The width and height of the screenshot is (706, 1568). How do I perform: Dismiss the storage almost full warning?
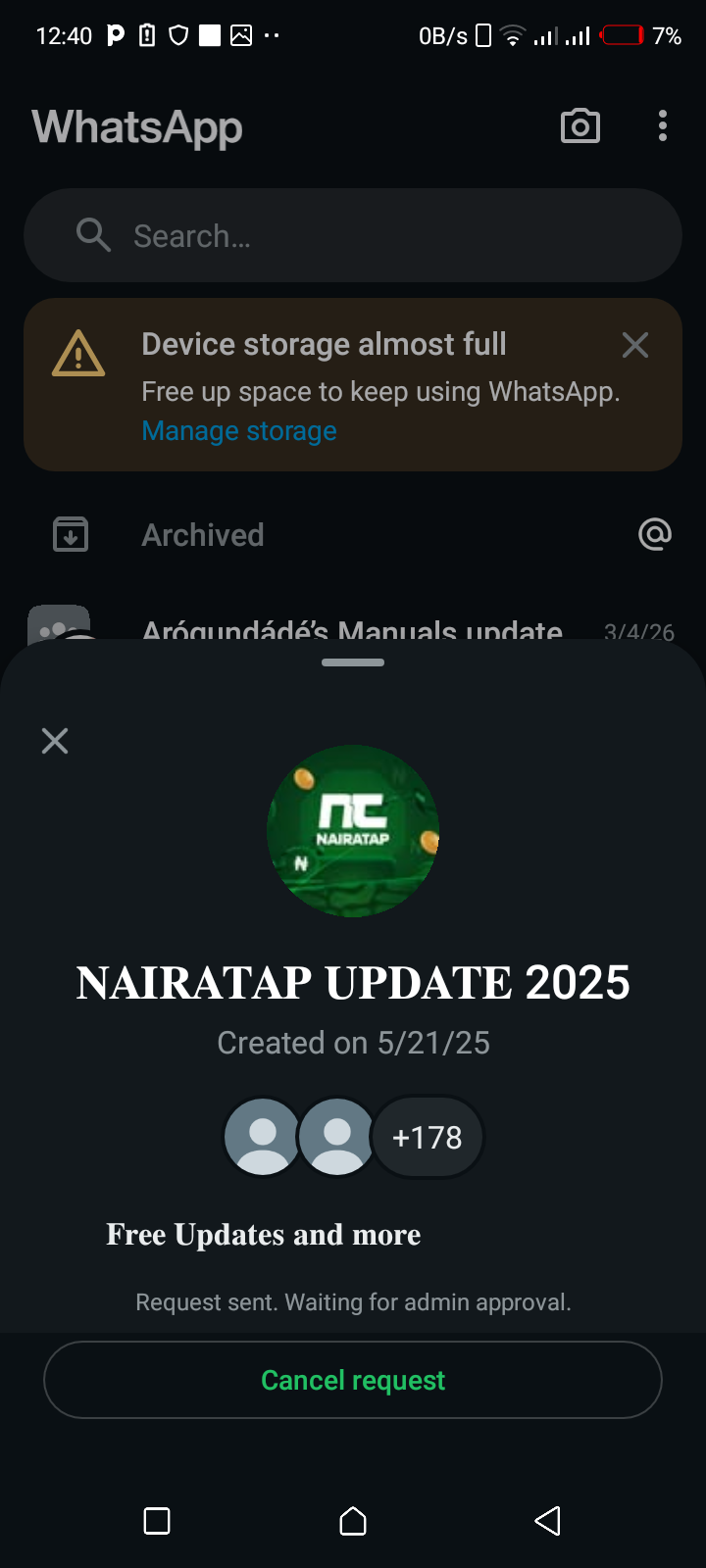[x=635, y=345]
